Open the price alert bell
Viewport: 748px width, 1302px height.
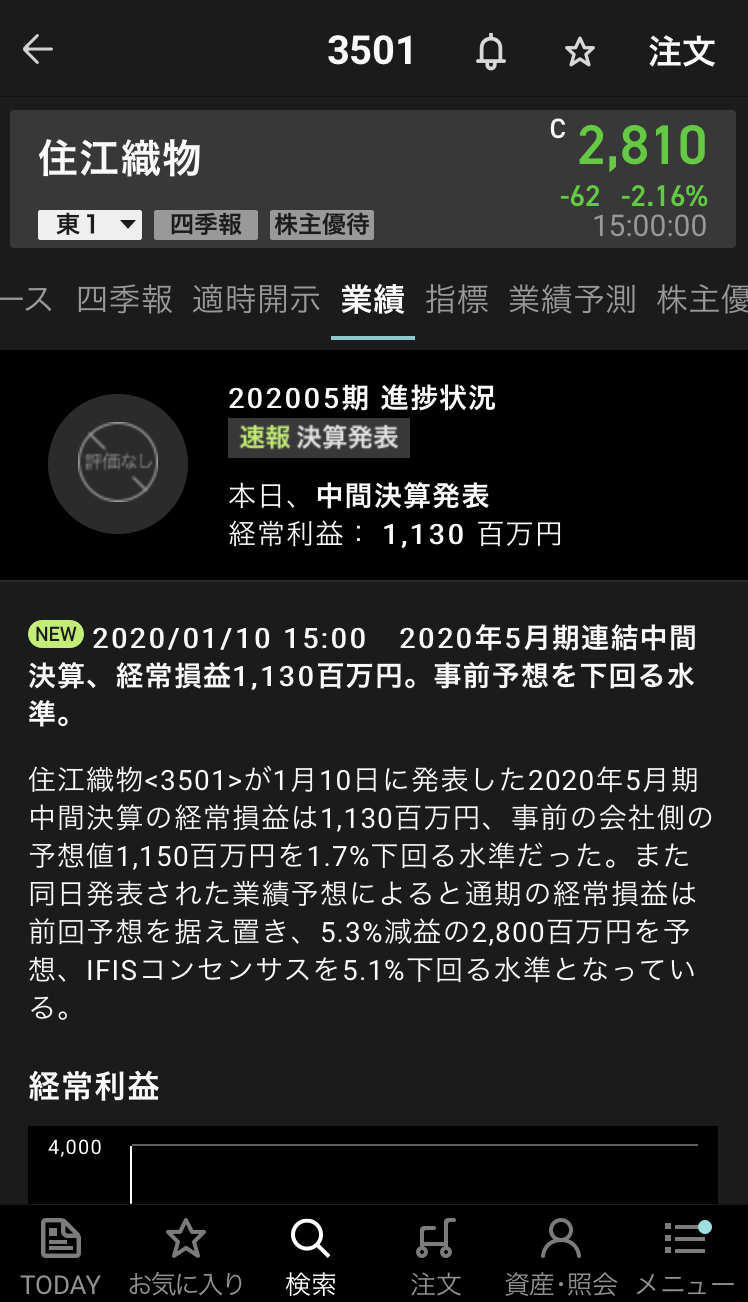click(490, 52)
